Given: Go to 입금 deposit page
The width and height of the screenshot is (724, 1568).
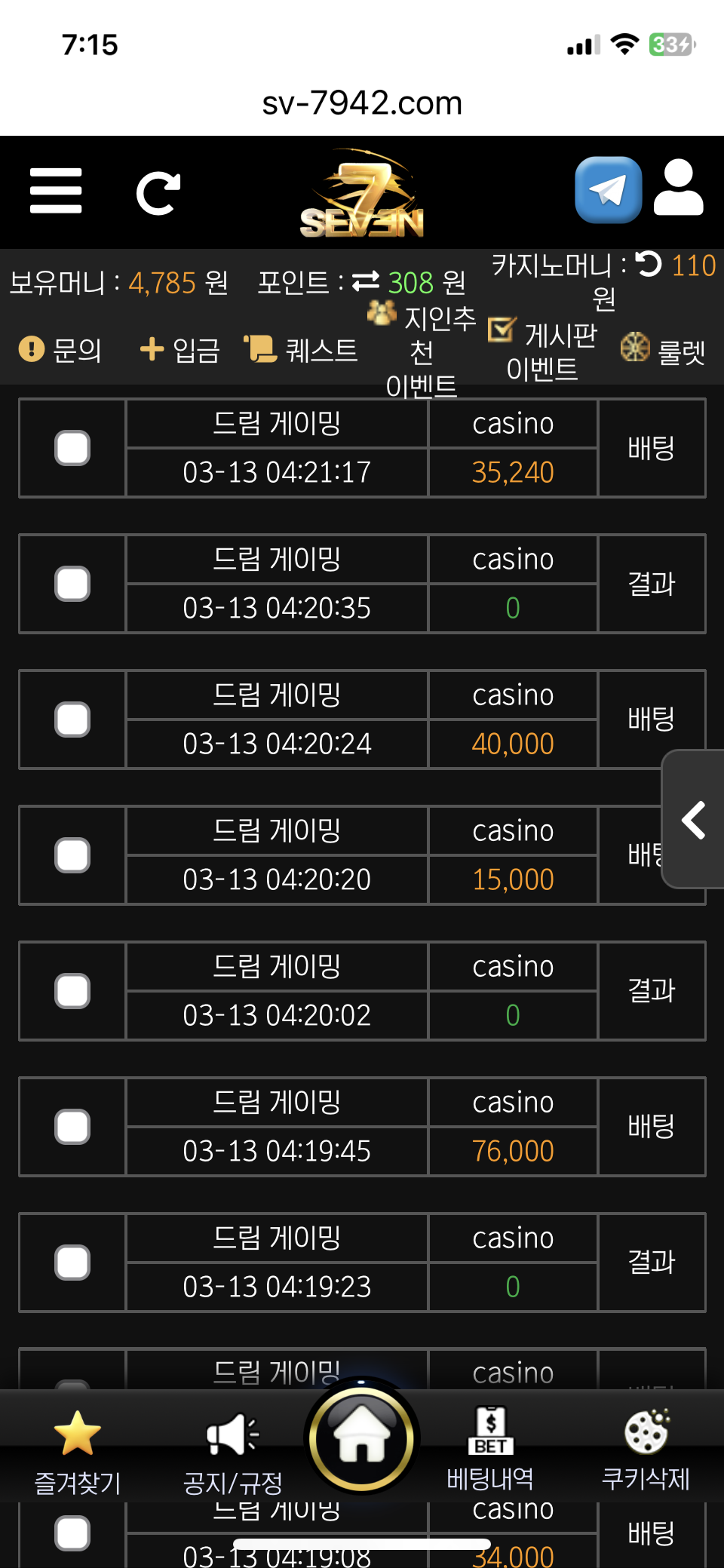Looking at the screenshot, I should (x=179, y=349).
